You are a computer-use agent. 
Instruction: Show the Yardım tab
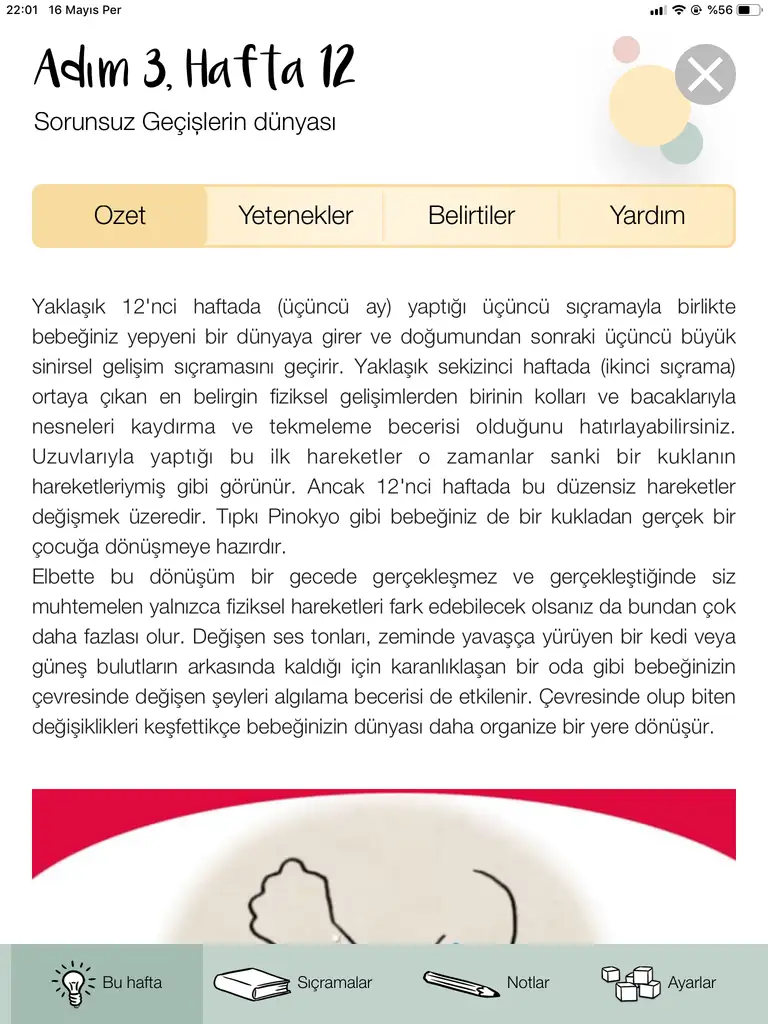click(x=647, y=216)
